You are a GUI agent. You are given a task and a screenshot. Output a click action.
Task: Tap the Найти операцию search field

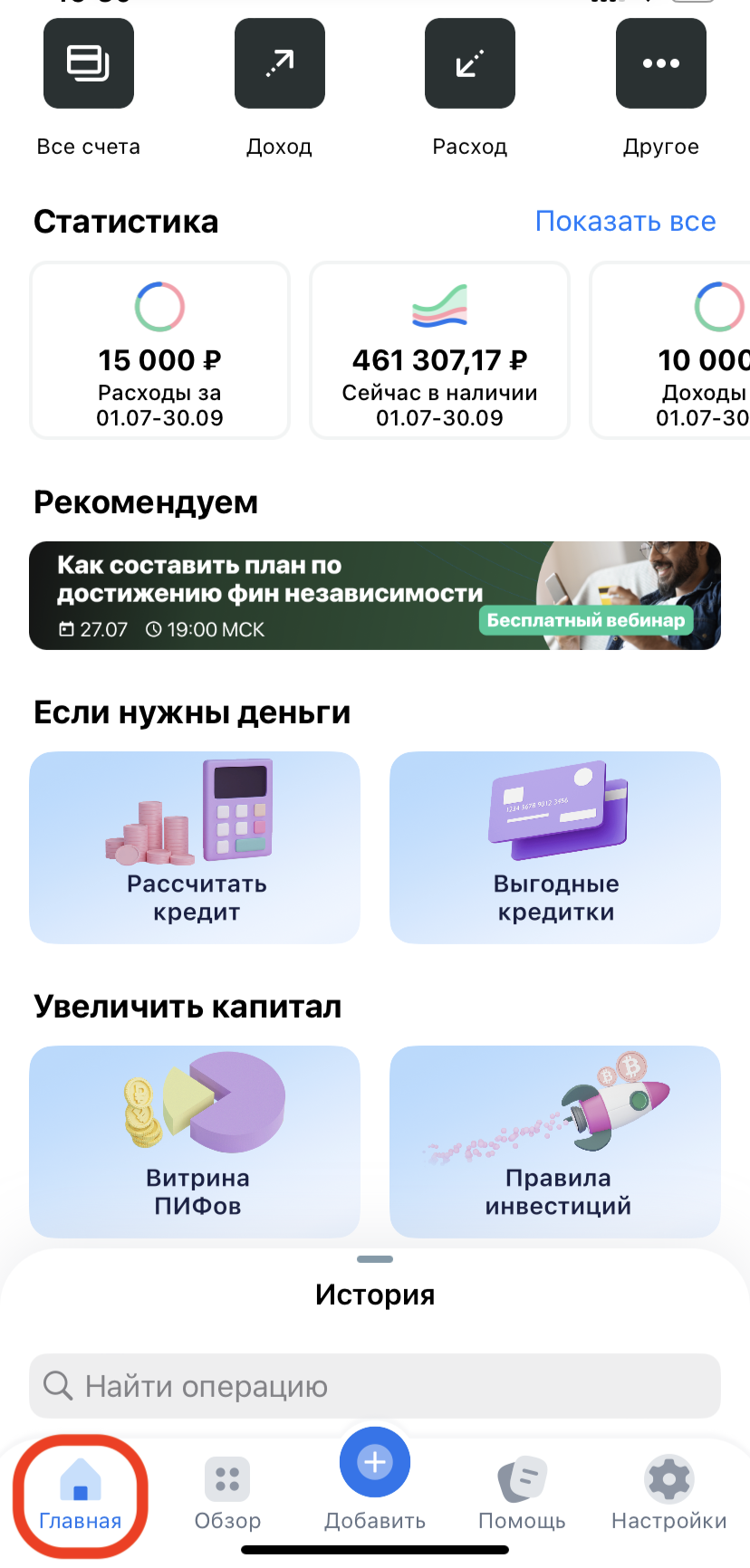point(375,1386)
